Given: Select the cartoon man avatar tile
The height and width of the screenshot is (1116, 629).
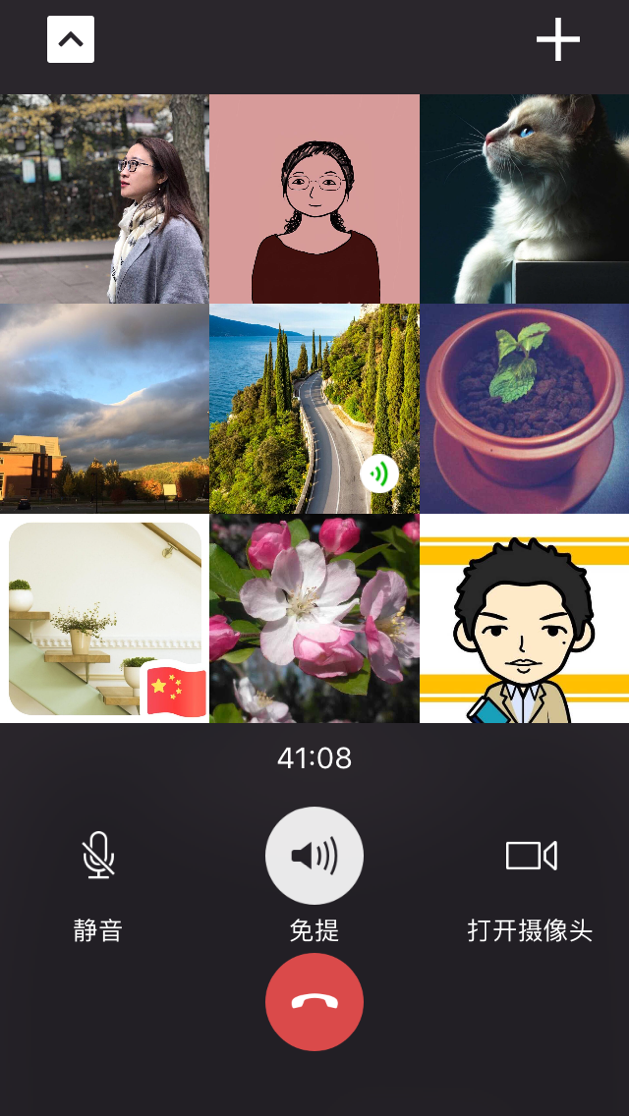Looking at the screenshot, I should pos(524,618).
